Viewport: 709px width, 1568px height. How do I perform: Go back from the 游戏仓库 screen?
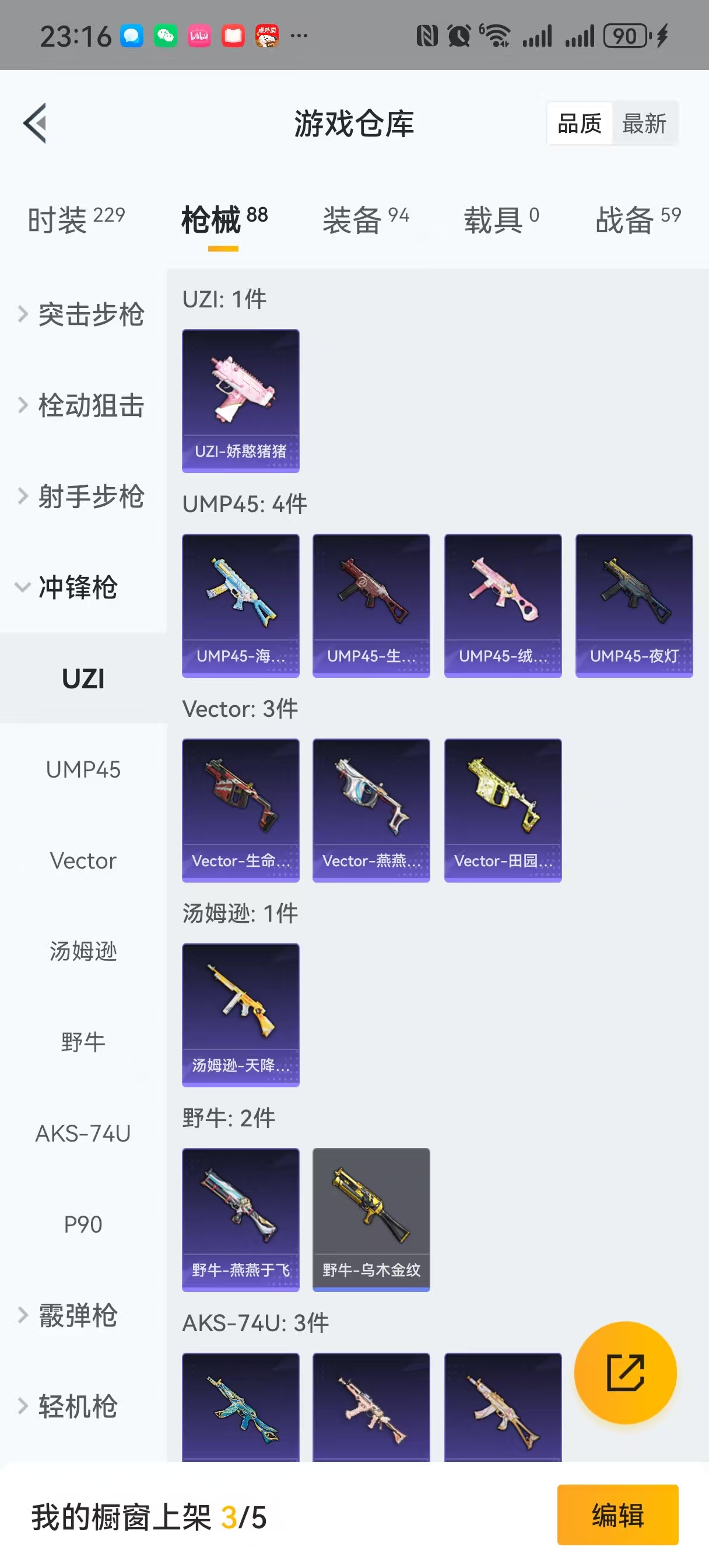[x=36, y=124]
